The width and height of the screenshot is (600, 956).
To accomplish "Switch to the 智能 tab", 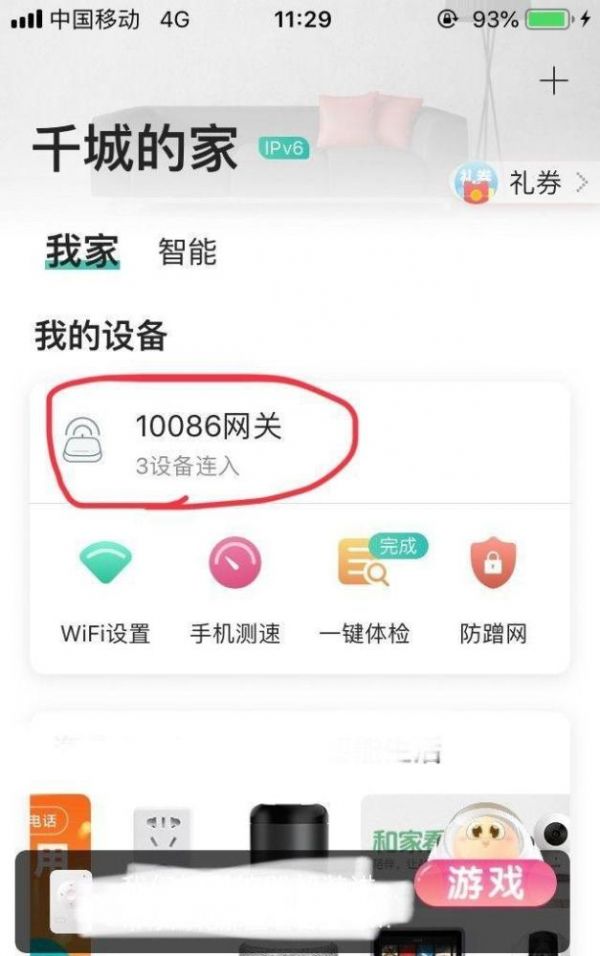I will [x=187, y=252].
